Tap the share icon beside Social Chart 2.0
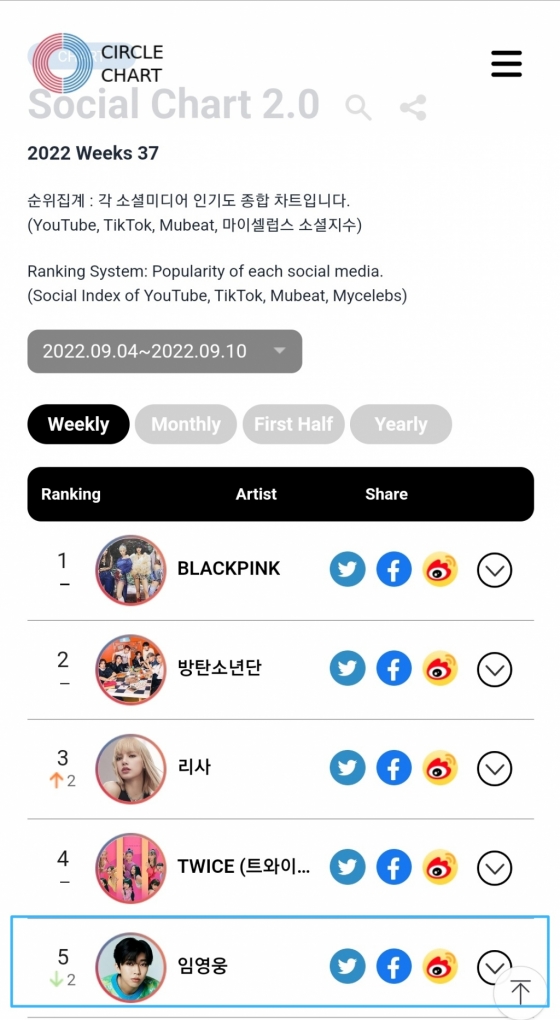Image resolution: width=560 pixels, height=1020 pixels. pos(413,107)
